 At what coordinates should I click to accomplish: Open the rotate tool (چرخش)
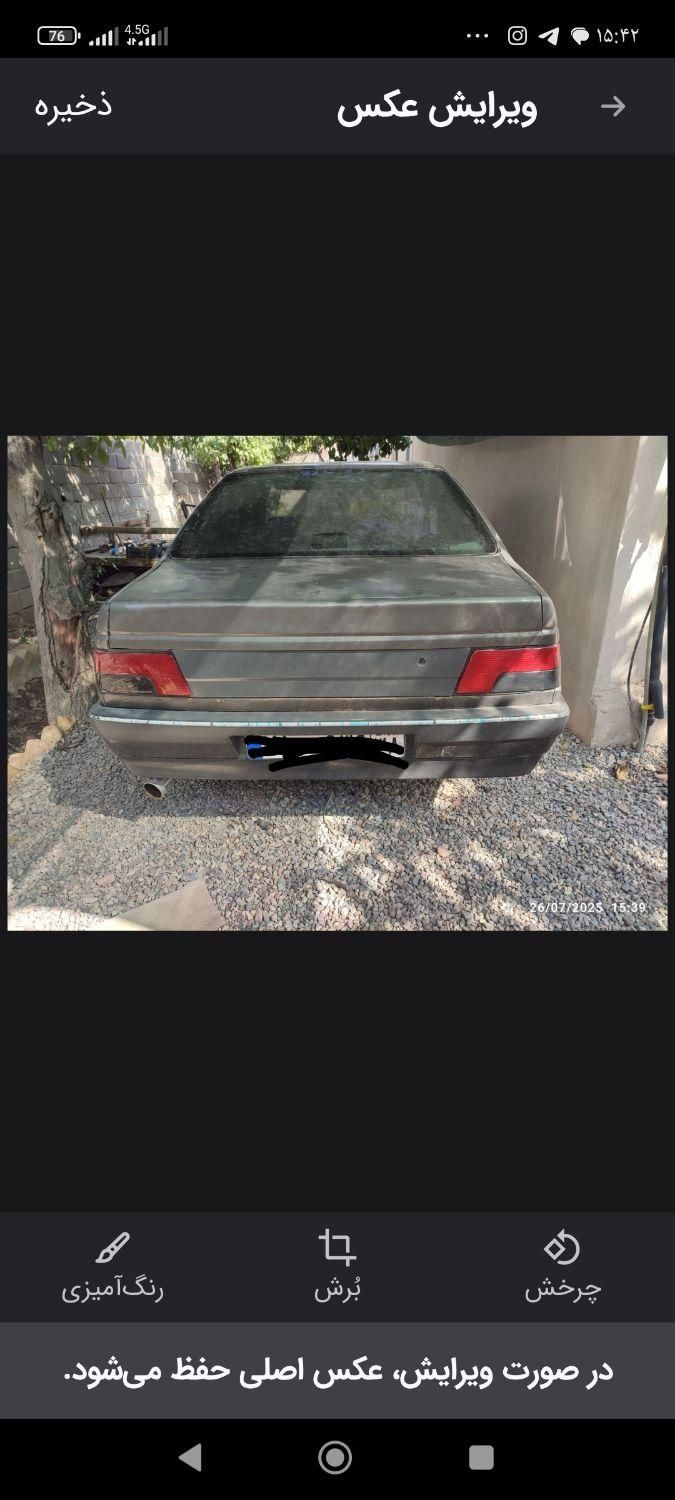coord(562,1266)
